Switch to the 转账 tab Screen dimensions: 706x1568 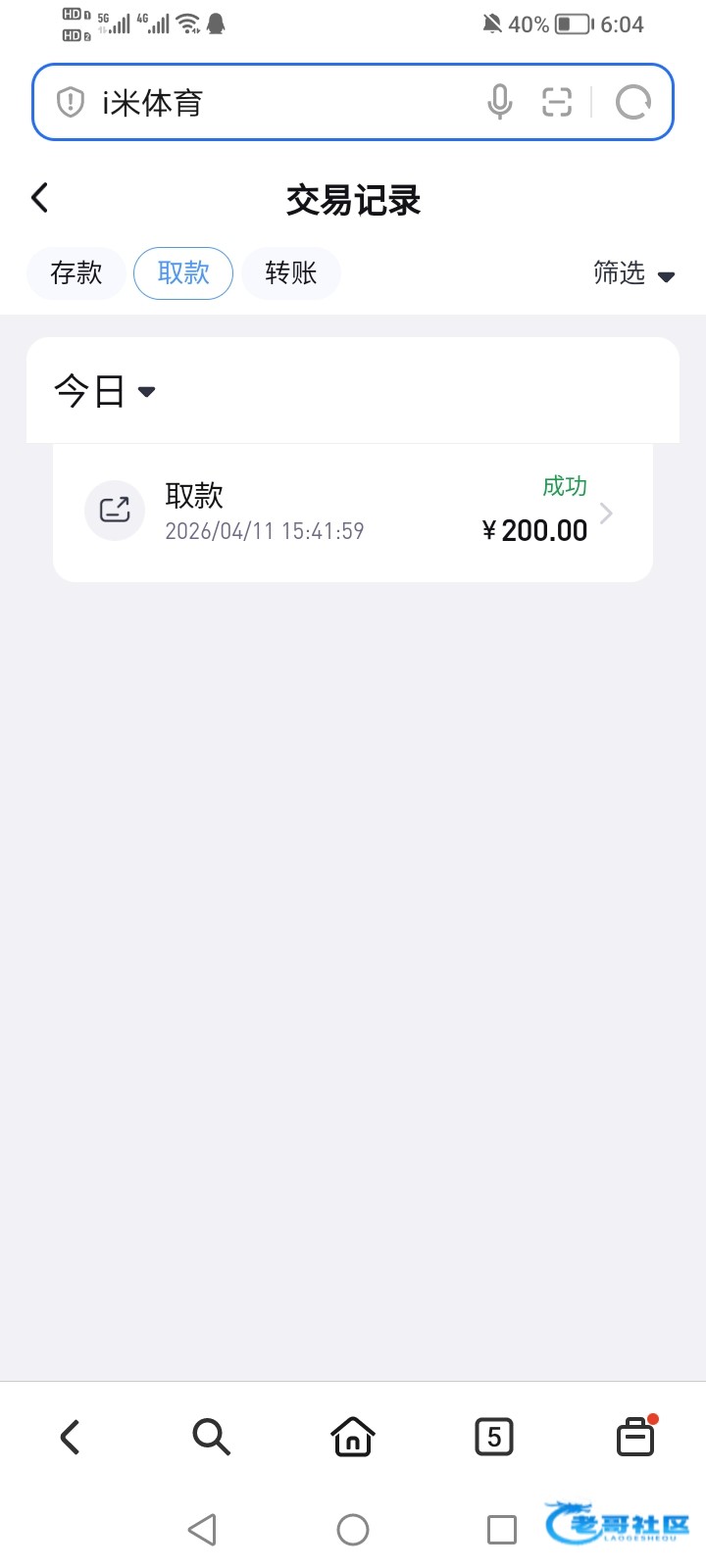tap(291, 272)
